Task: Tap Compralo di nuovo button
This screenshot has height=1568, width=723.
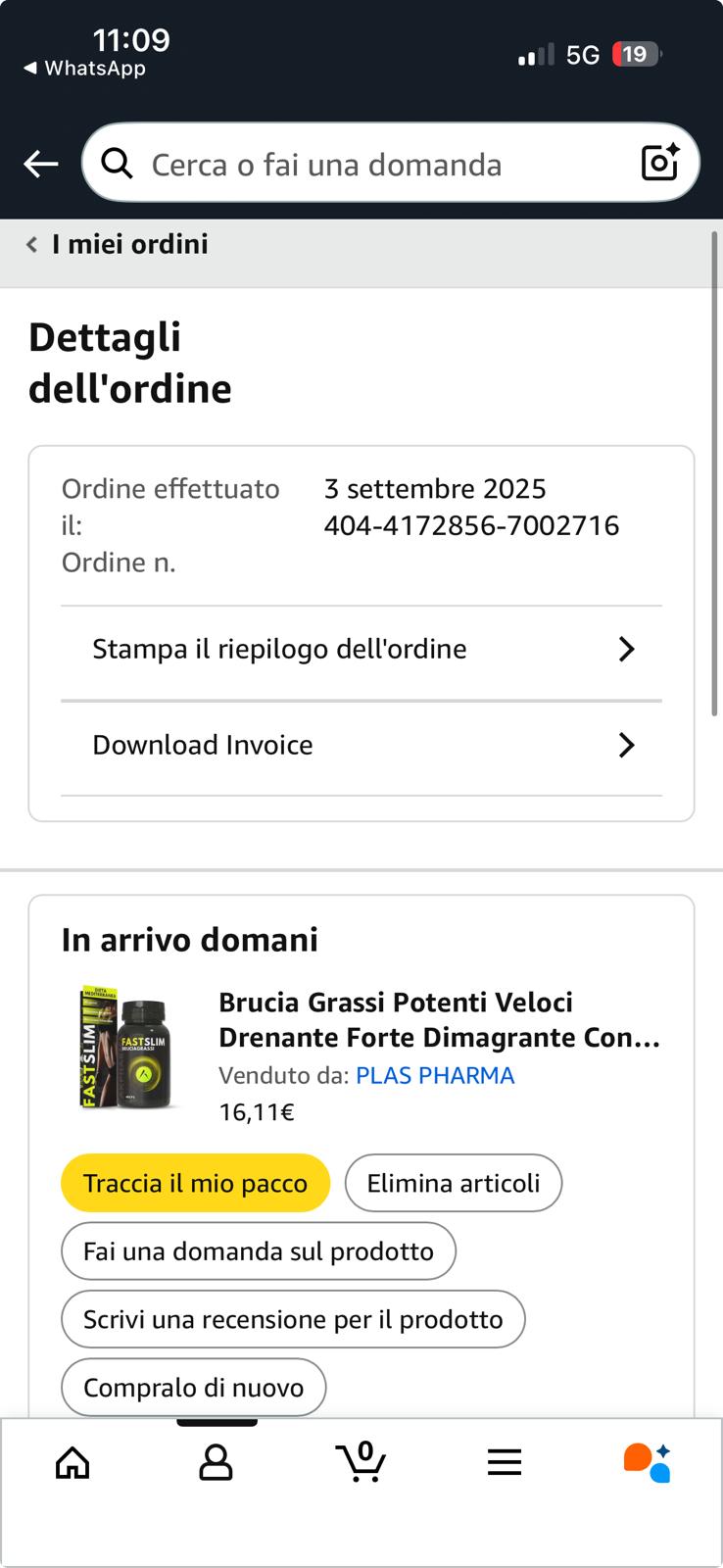Action: point(193,1388)
